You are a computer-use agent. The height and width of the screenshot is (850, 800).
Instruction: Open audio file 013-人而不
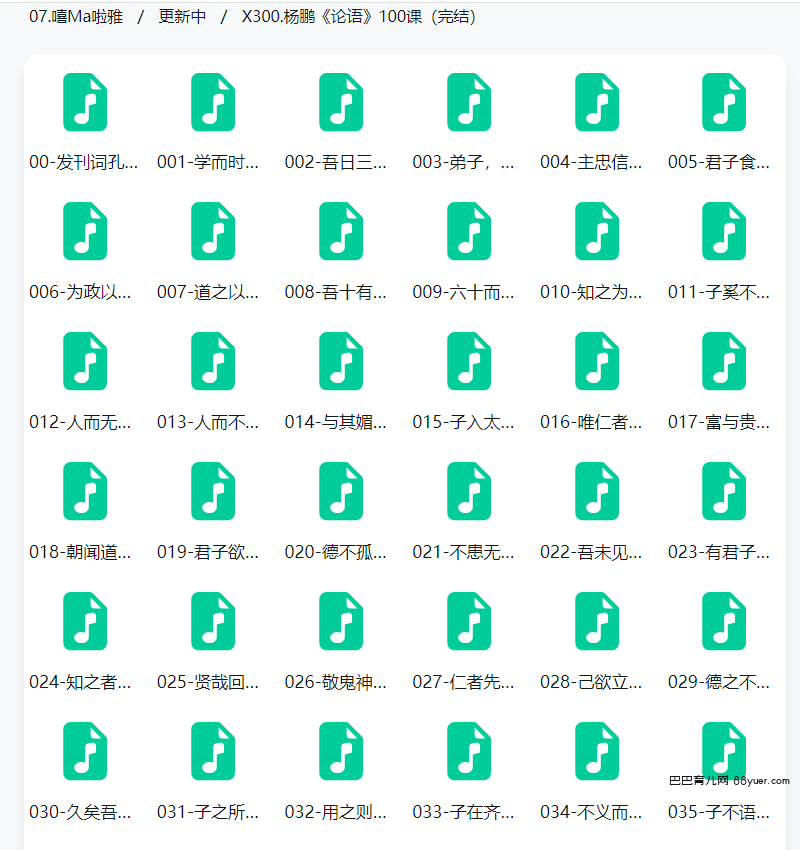click(x=213, y=362)
